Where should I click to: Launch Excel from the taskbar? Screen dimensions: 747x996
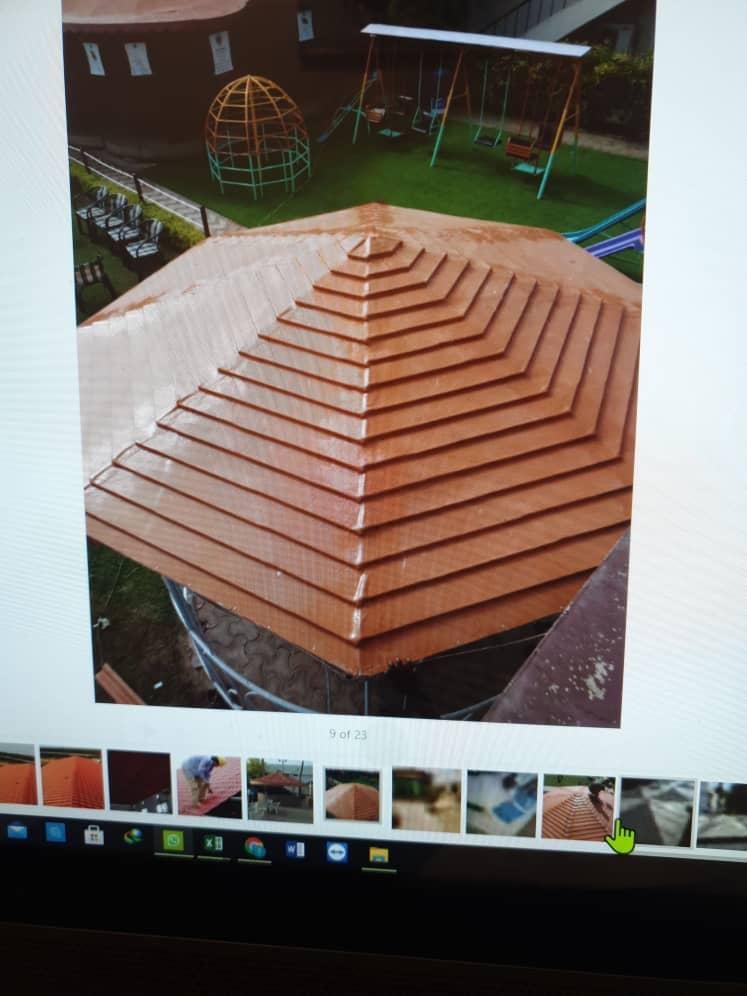[212, 843]
